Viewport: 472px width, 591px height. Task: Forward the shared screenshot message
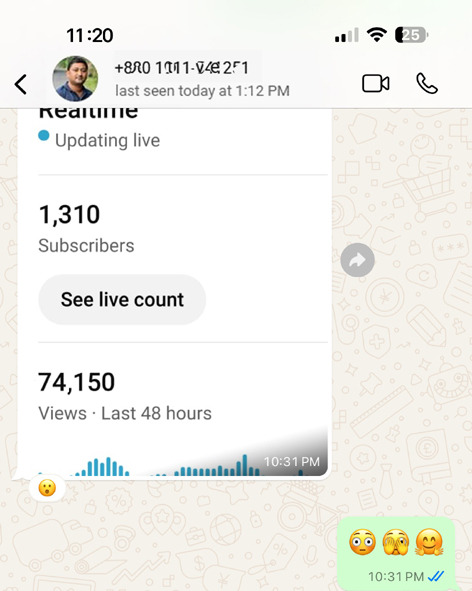point(357,260)
